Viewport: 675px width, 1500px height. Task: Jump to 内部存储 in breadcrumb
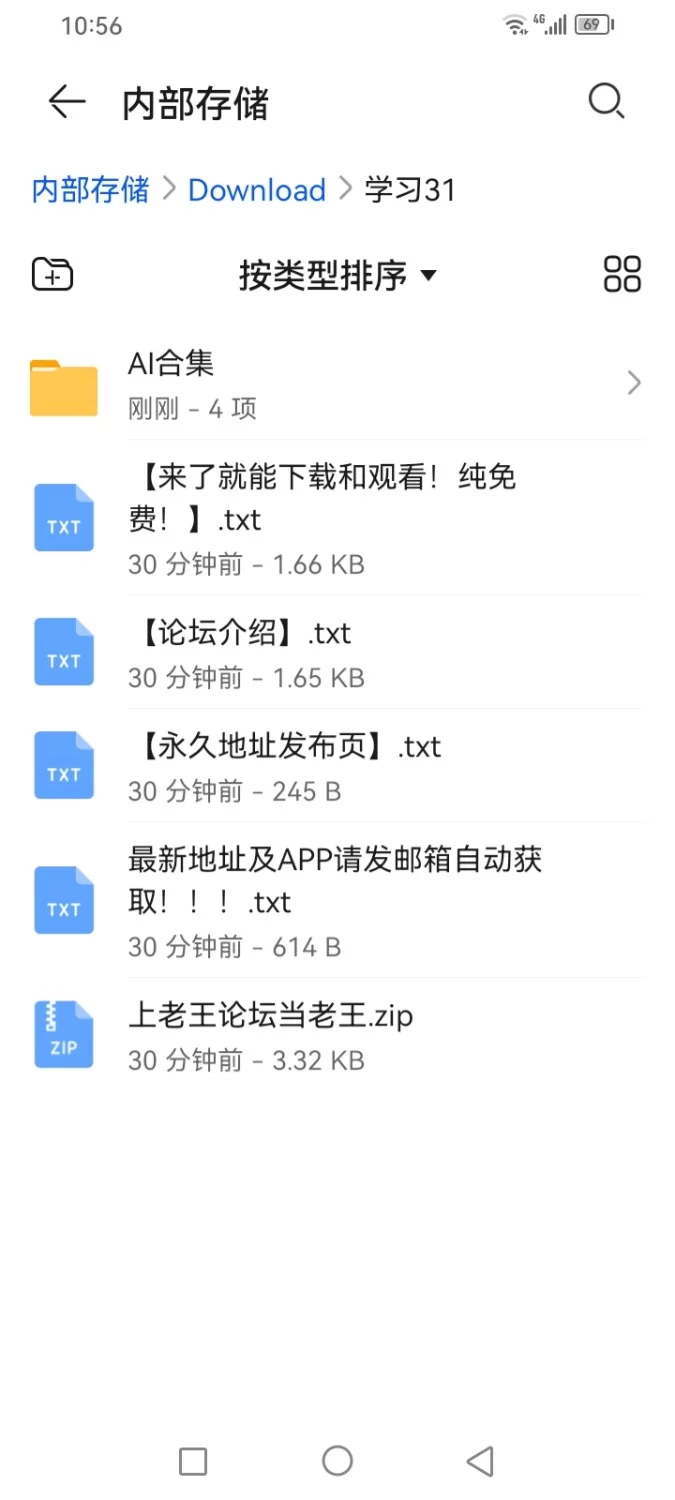tap(90, 190)
